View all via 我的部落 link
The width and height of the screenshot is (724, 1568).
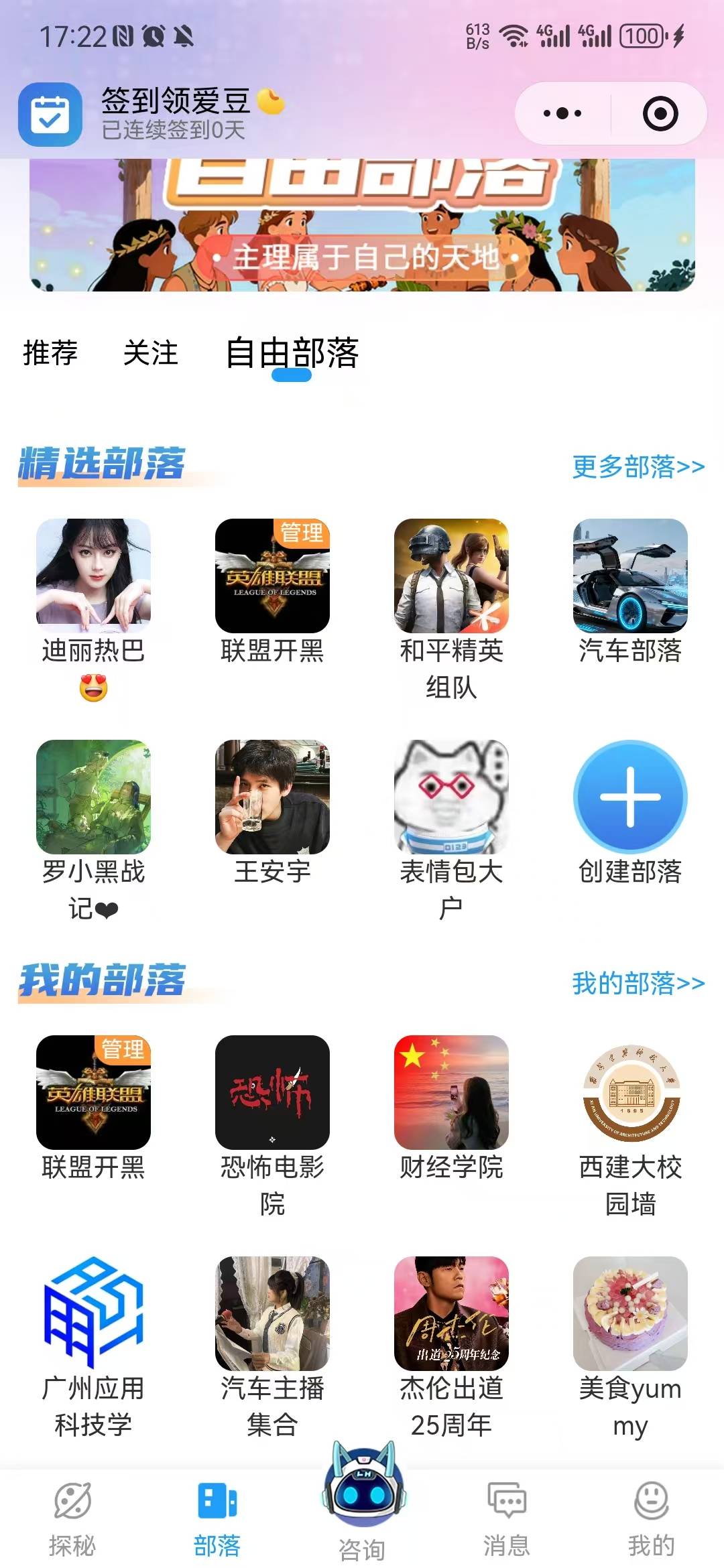pyautogui.click(x=638, y=983)
